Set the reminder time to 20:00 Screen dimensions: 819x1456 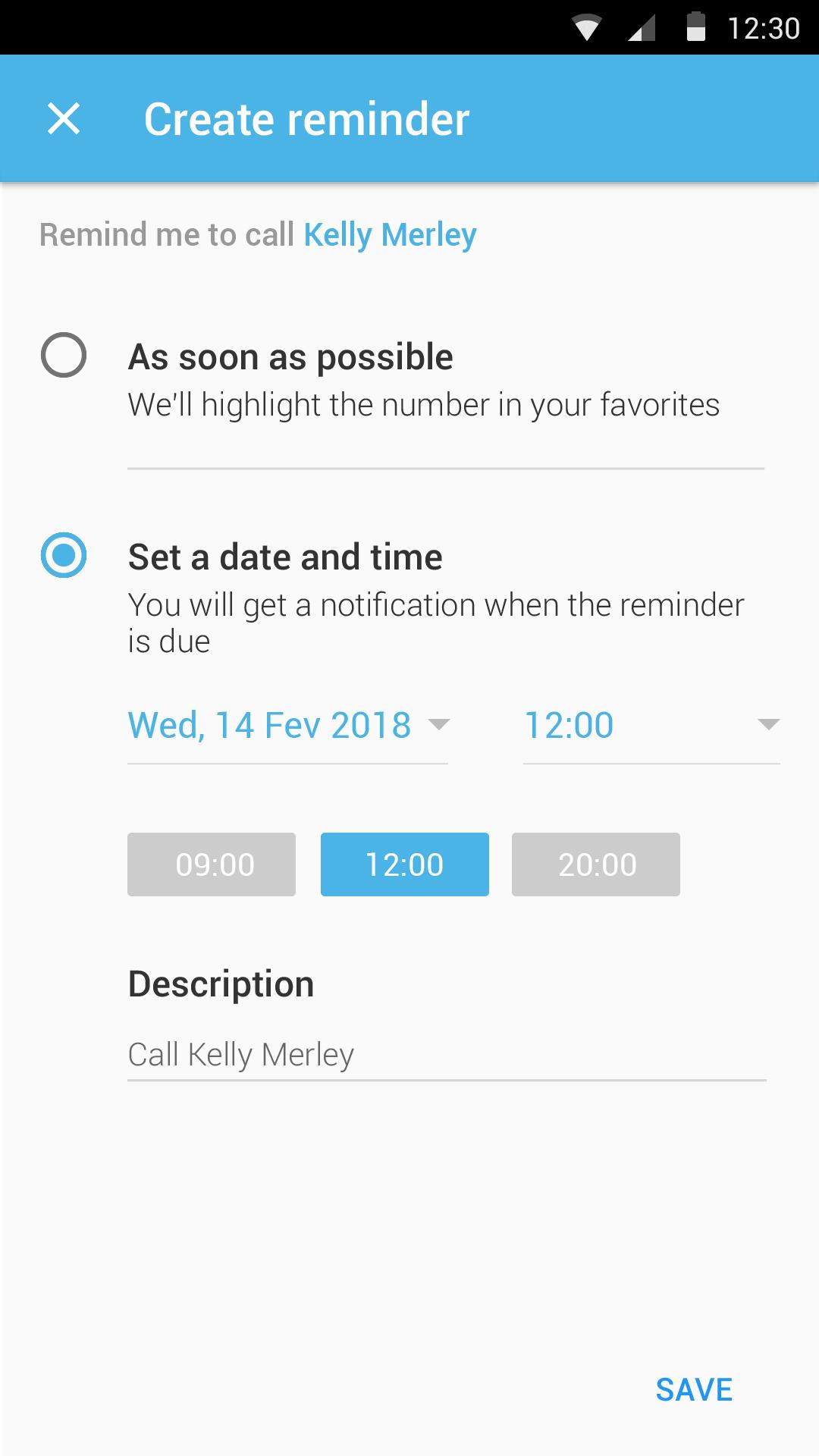tap(596, 864)
